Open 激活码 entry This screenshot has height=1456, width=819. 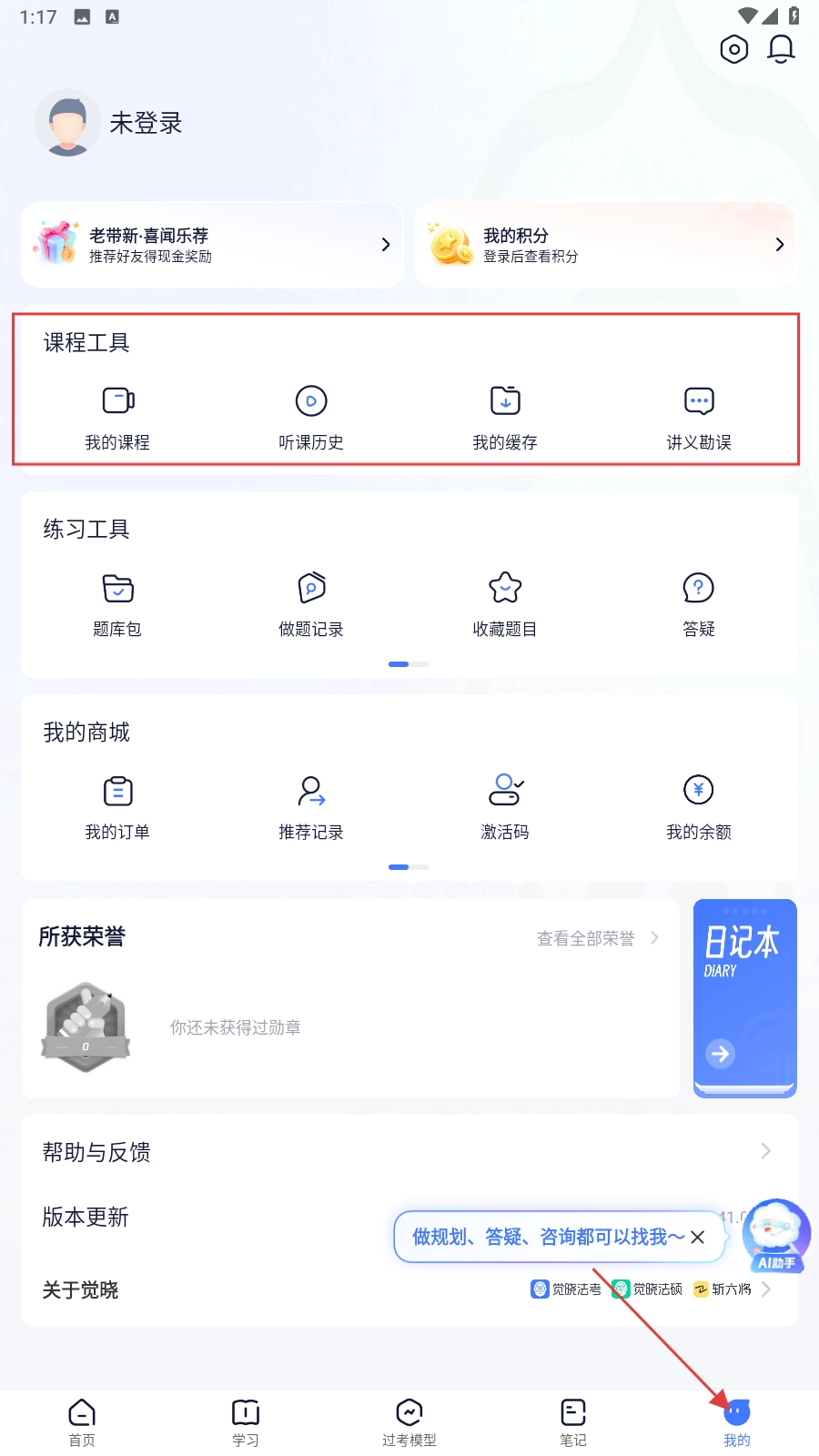[505, 807]
